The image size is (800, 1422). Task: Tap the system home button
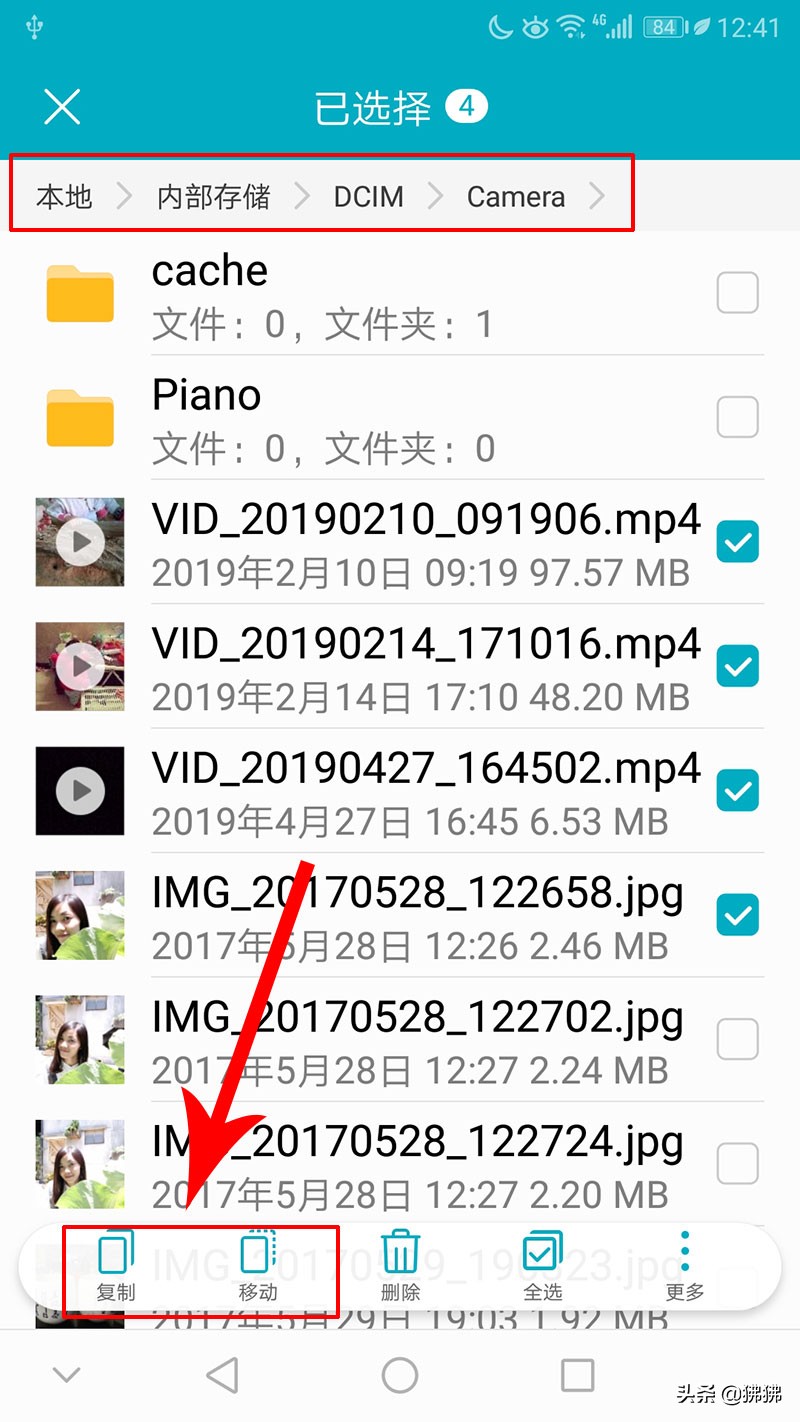[400, 1375]
